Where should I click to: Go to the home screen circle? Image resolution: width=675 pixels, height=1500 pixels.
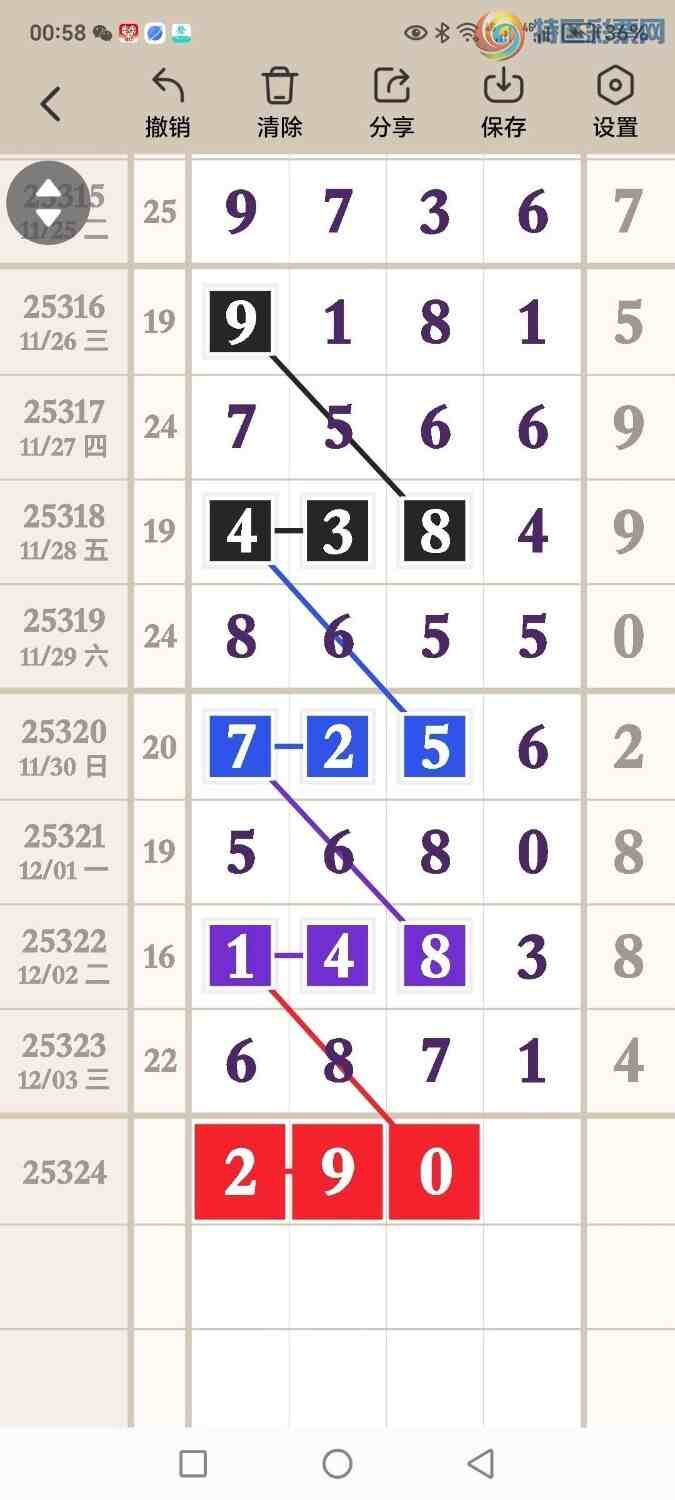338,1464
